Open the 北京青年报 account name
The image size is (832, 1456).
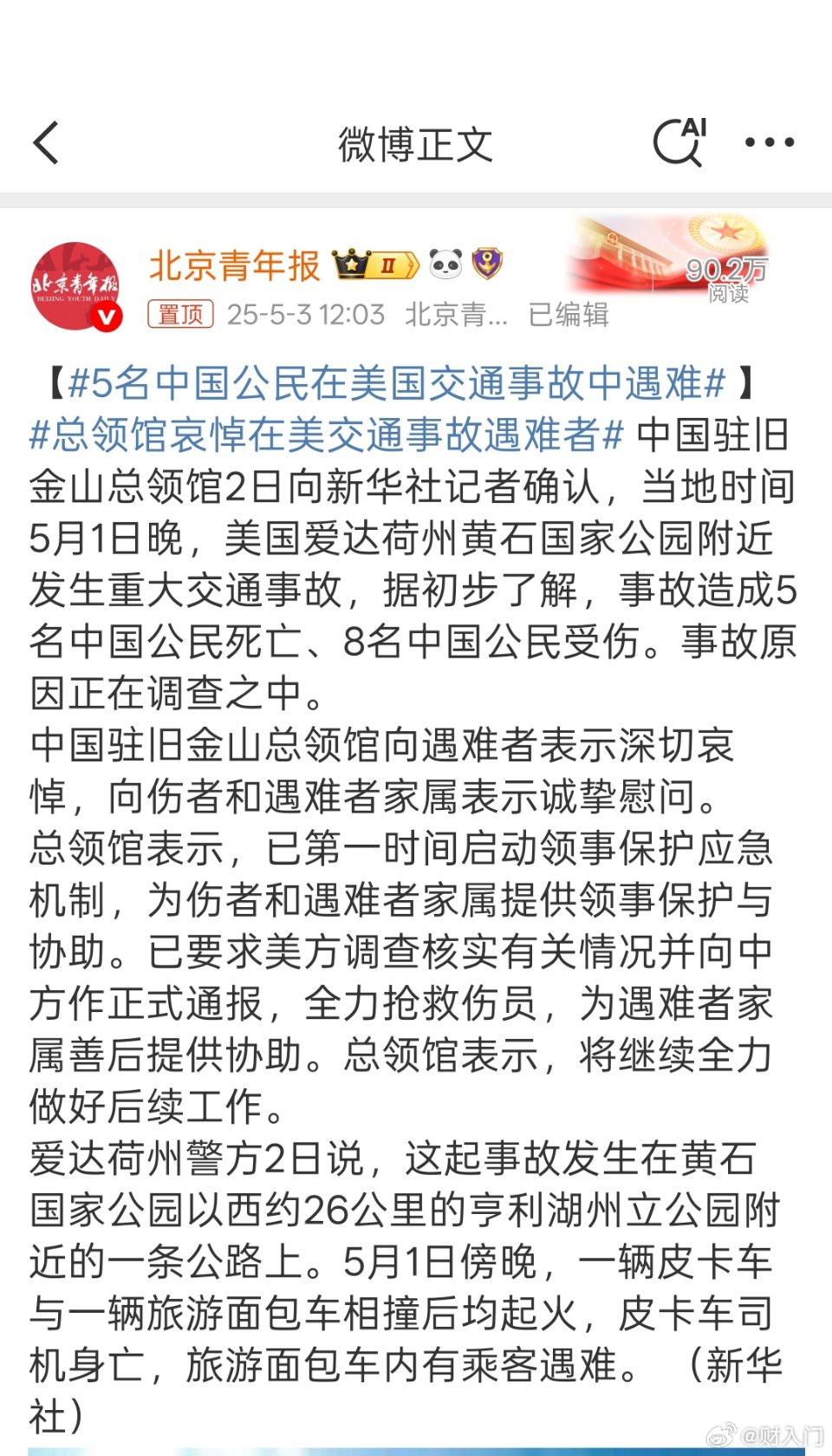[x=234, y=265]
